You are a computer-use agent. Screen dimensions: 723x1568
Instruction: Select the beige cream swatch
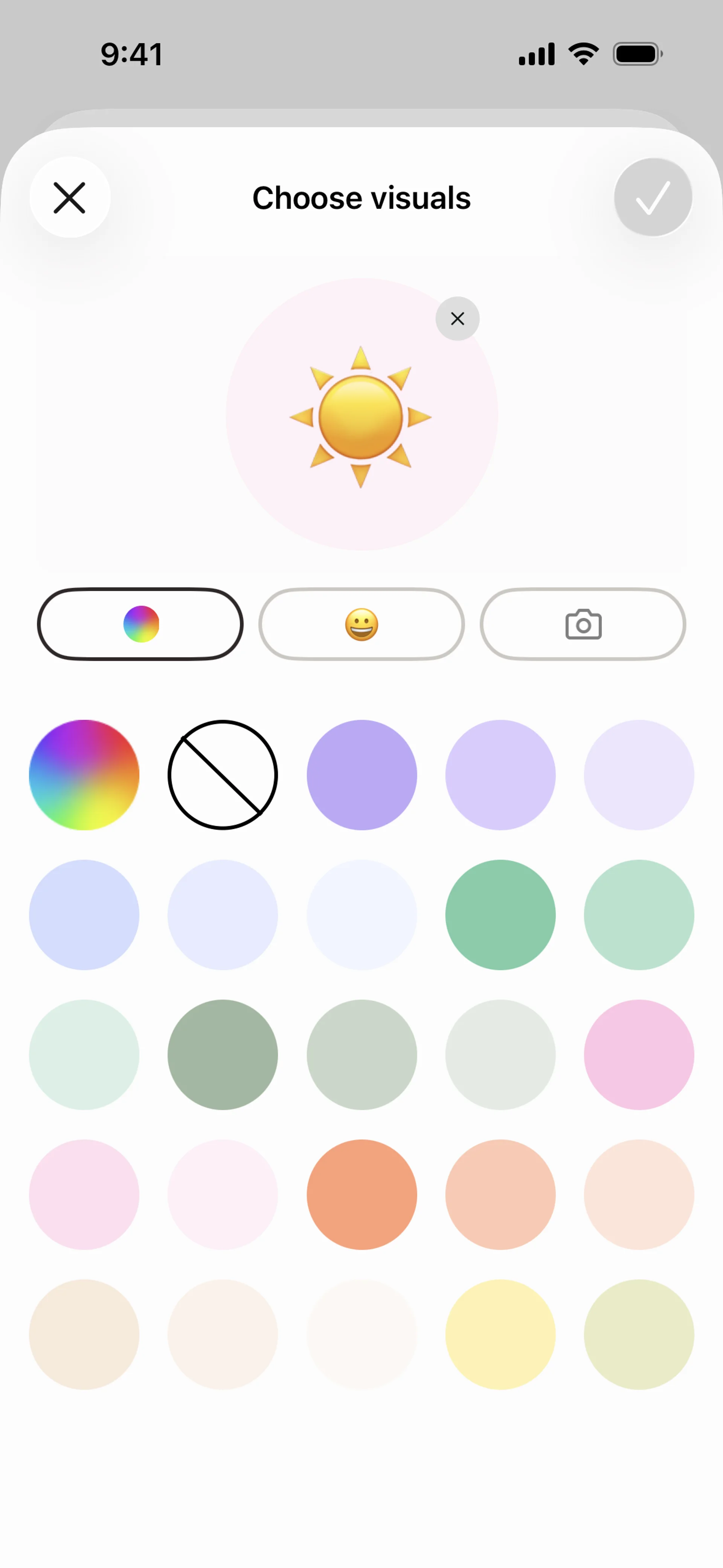coord(84,1334)
